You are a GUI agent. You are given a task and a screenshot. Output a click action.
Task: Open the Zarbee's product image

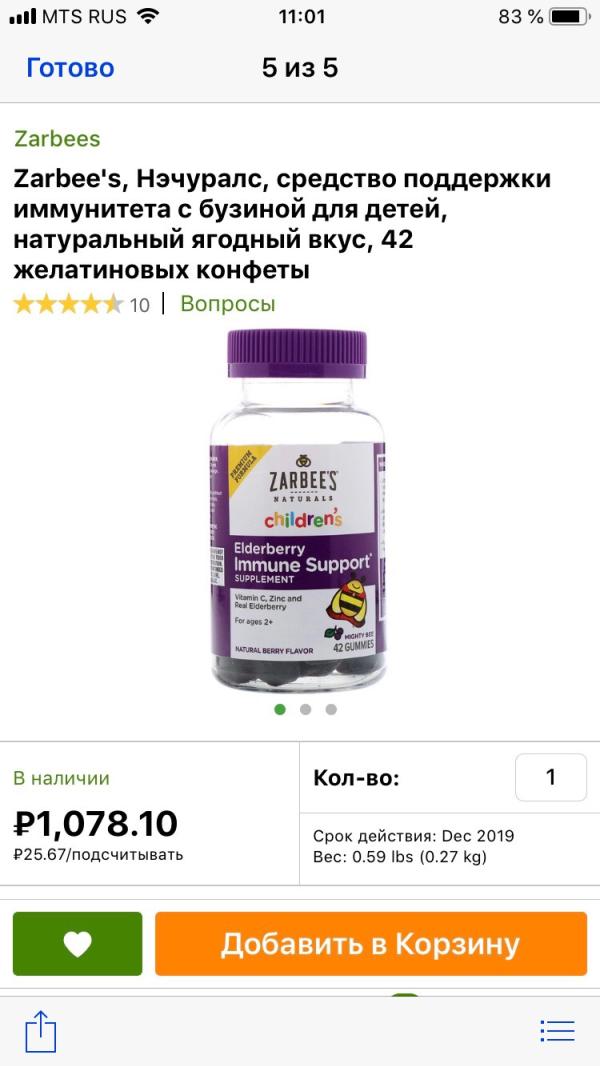coord(300,510)
